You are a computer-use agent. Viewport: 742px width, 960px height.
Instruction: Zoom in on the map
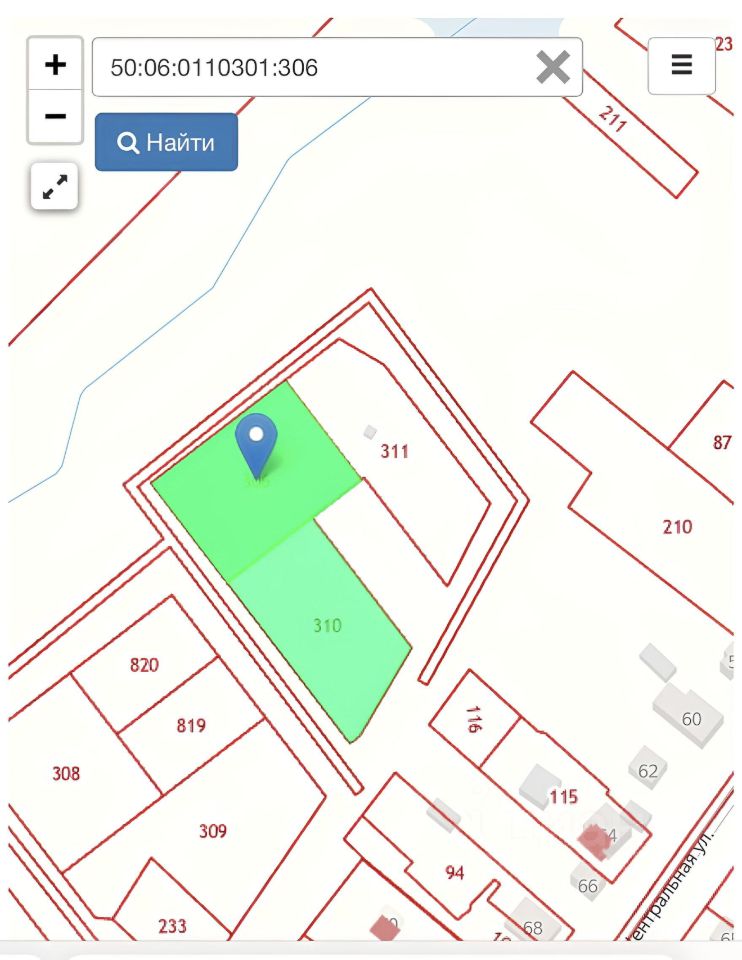55,66
